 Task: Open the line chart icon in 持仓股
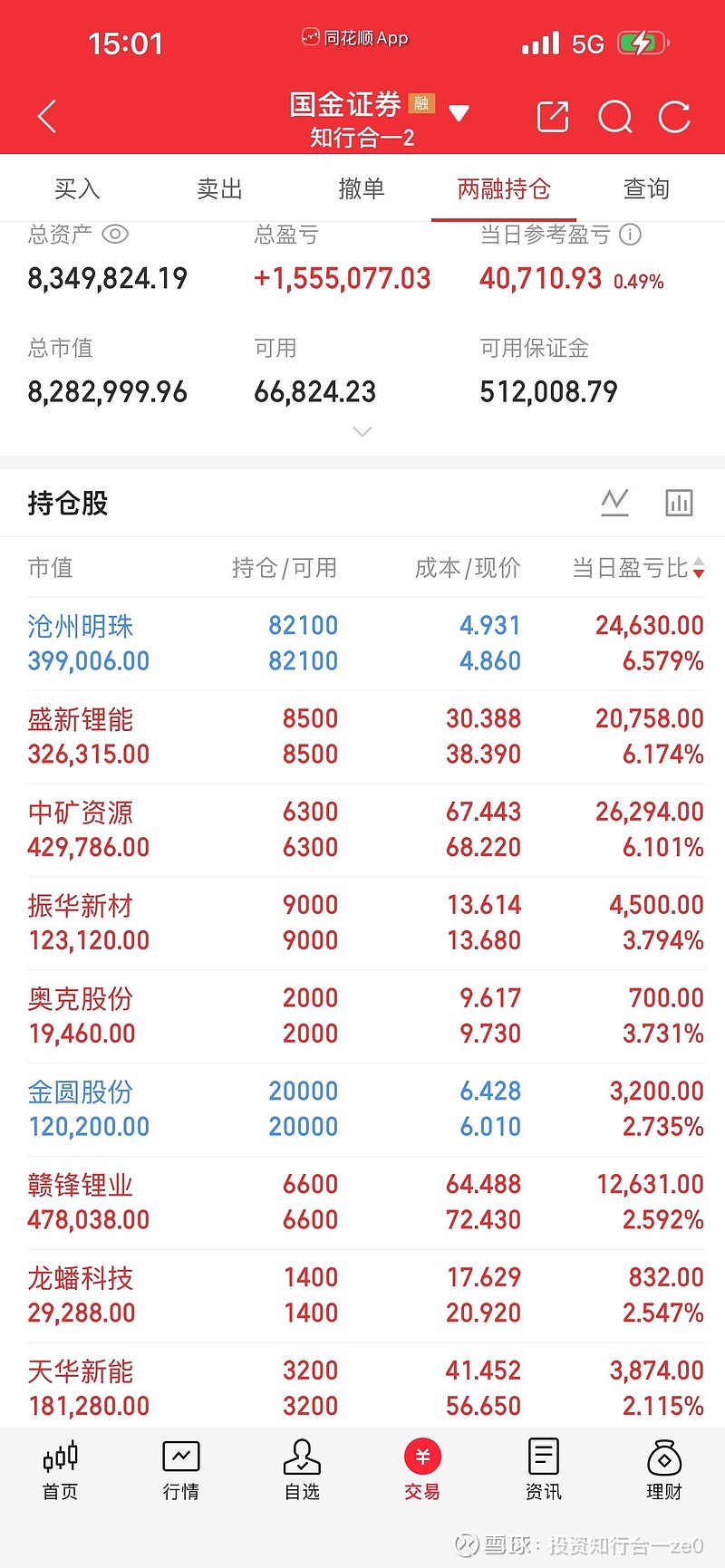[x=615, y=502]
